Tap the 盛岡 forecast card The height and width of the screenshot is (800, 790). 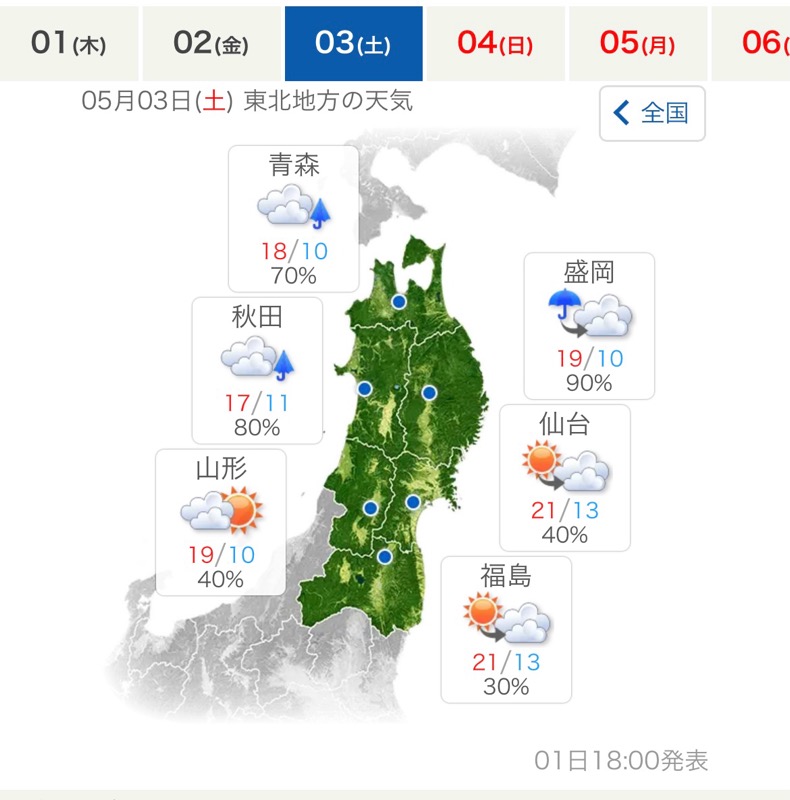(x=589, y=326)
